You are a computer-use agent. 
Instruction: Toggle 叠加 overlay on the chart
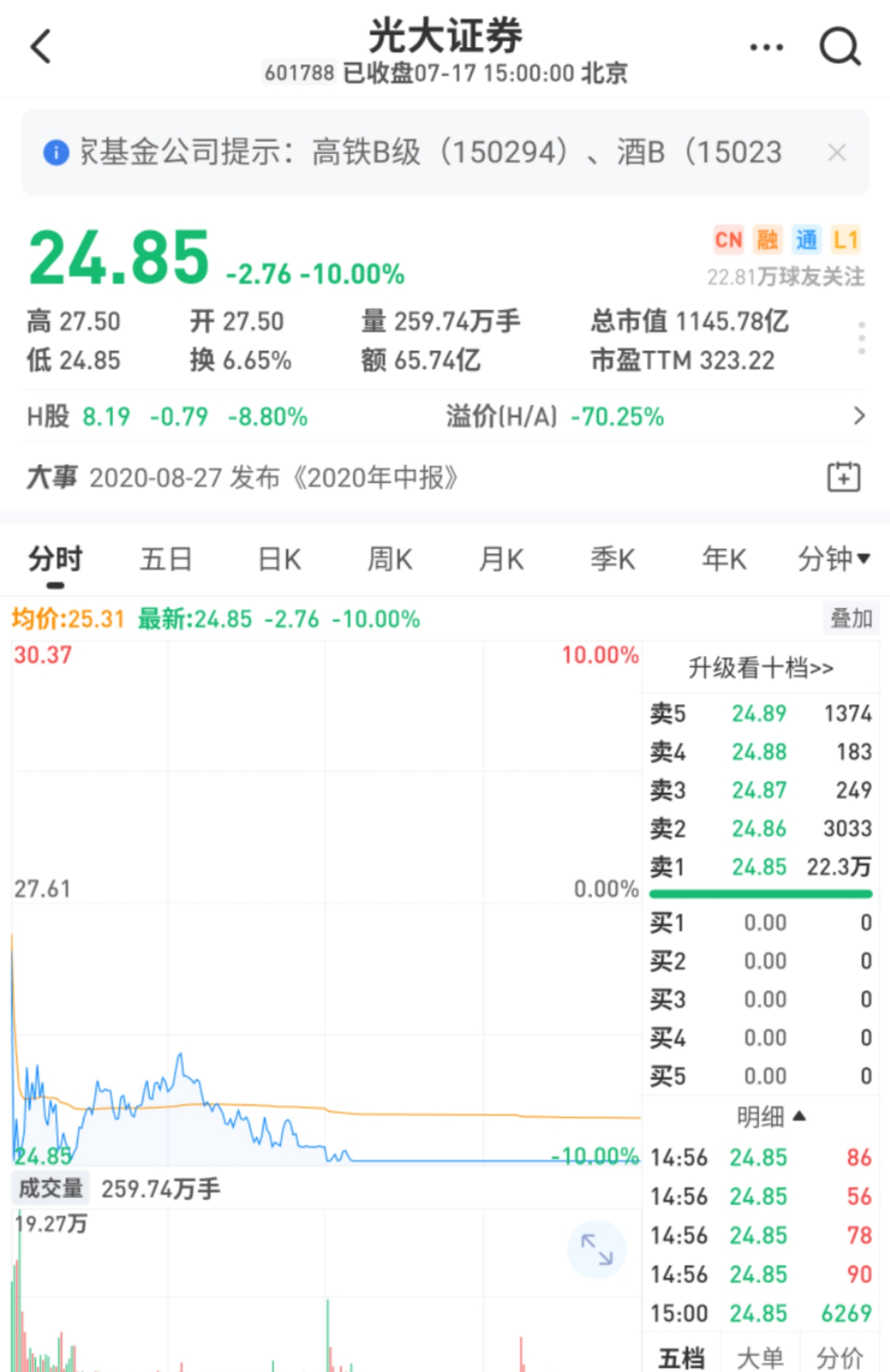pyautogui.click(x=850, y=619)
